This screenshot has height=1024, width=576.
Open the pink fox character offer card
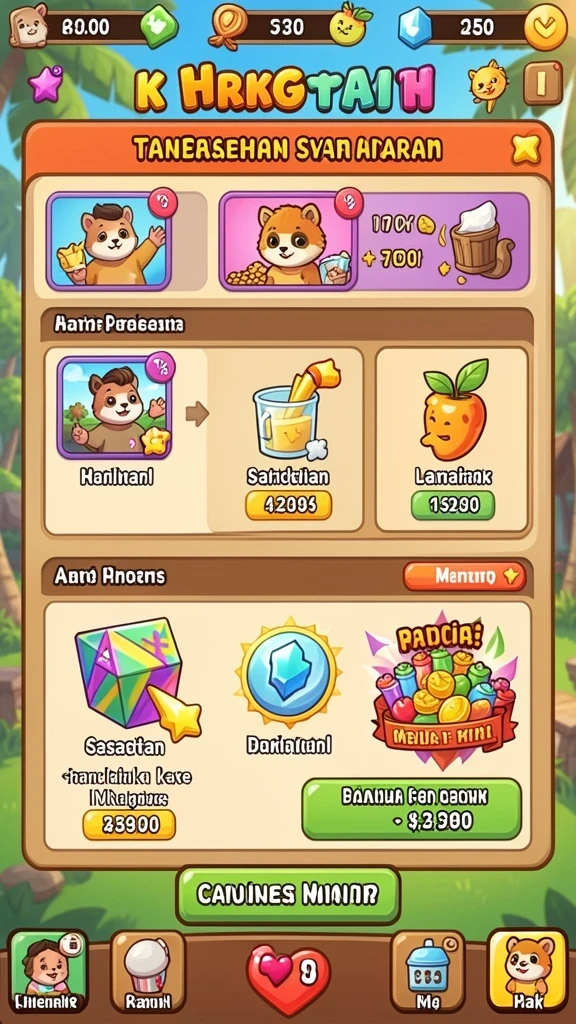(288, 242)
